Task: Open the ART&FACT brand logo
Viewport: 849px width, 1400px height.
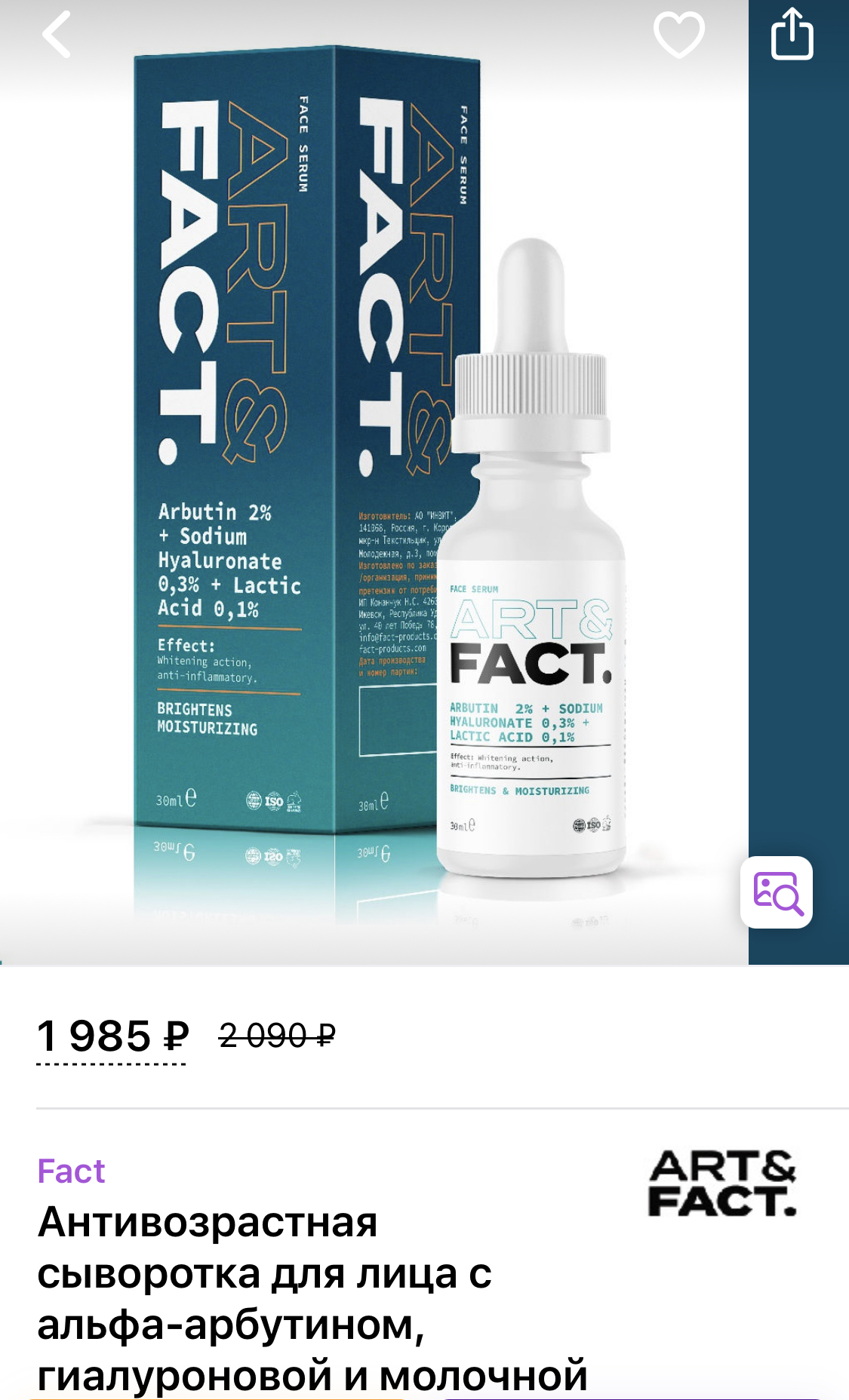Action: [722, 1184]
